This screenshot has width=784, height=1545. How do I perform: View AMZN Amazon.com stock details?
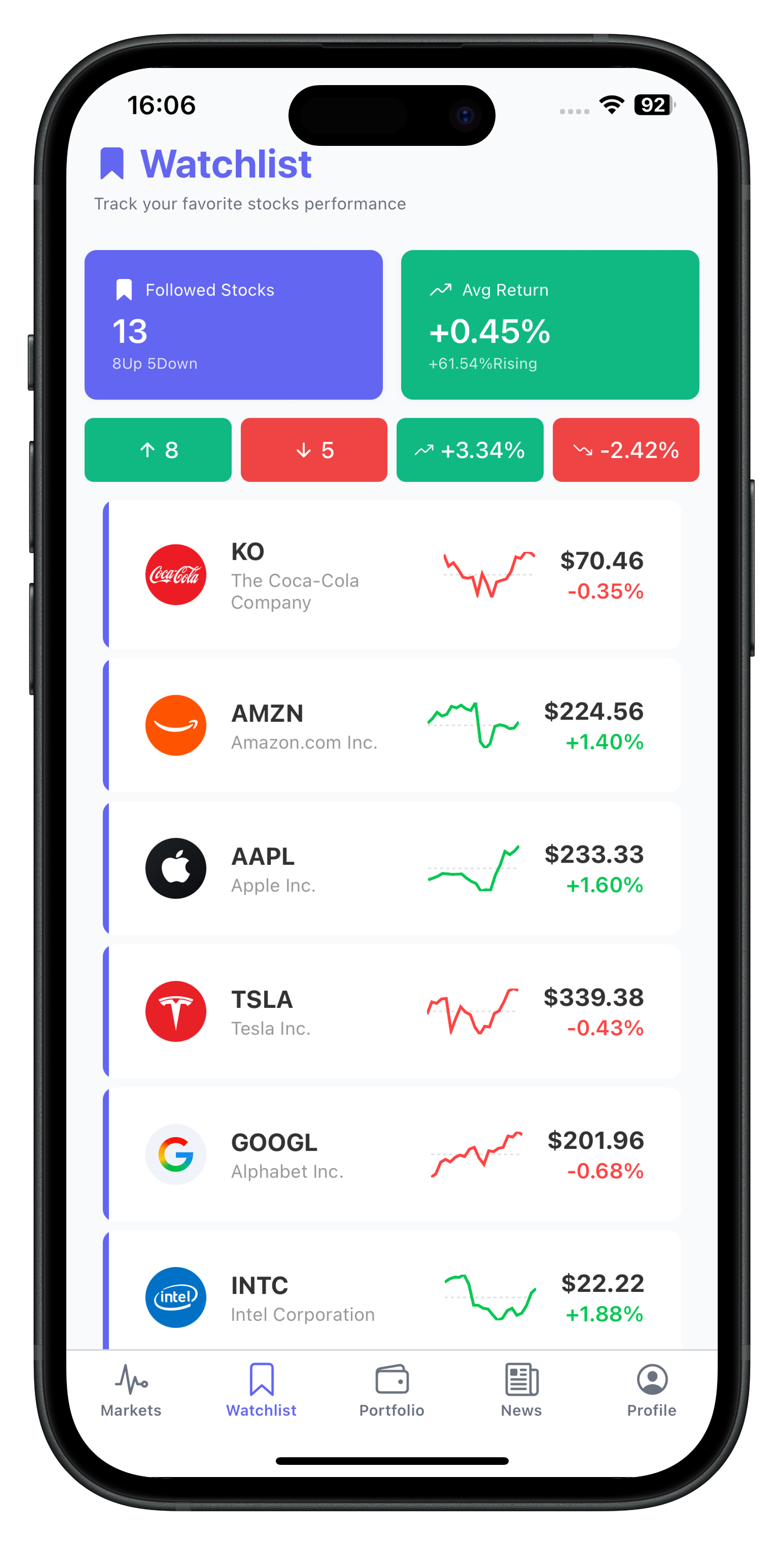tap(392, 726)
